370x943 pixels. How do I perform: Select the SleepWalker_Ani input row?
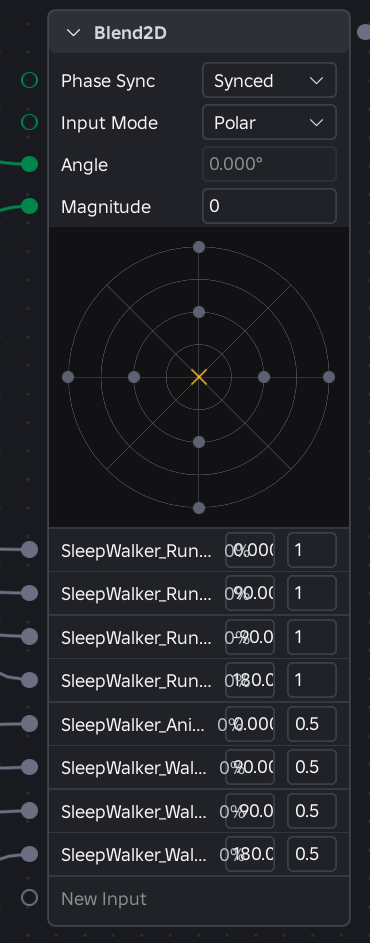pos(199,724)
